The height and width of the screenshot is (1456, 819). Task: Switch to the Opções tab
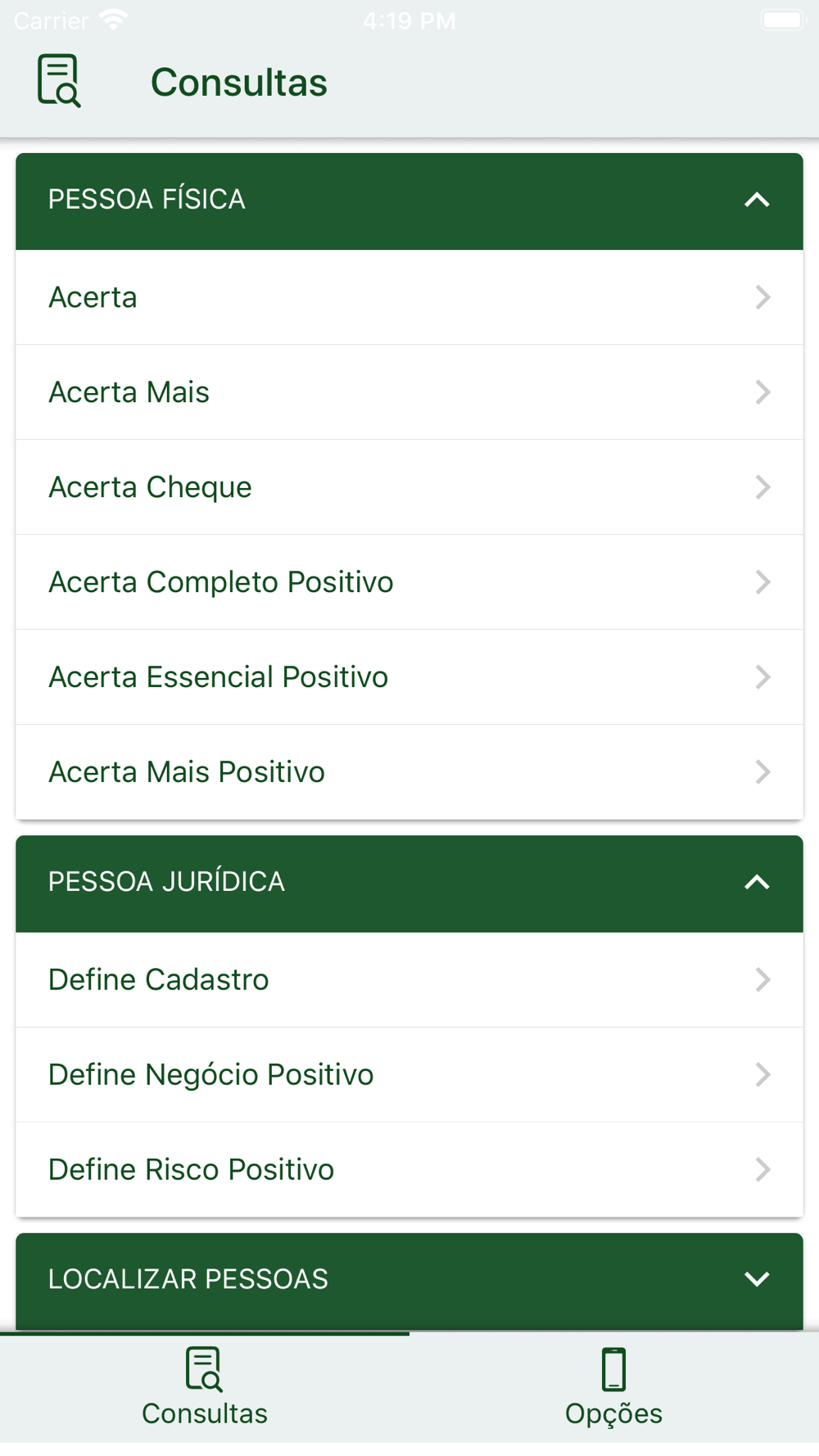click(614, 1388)
